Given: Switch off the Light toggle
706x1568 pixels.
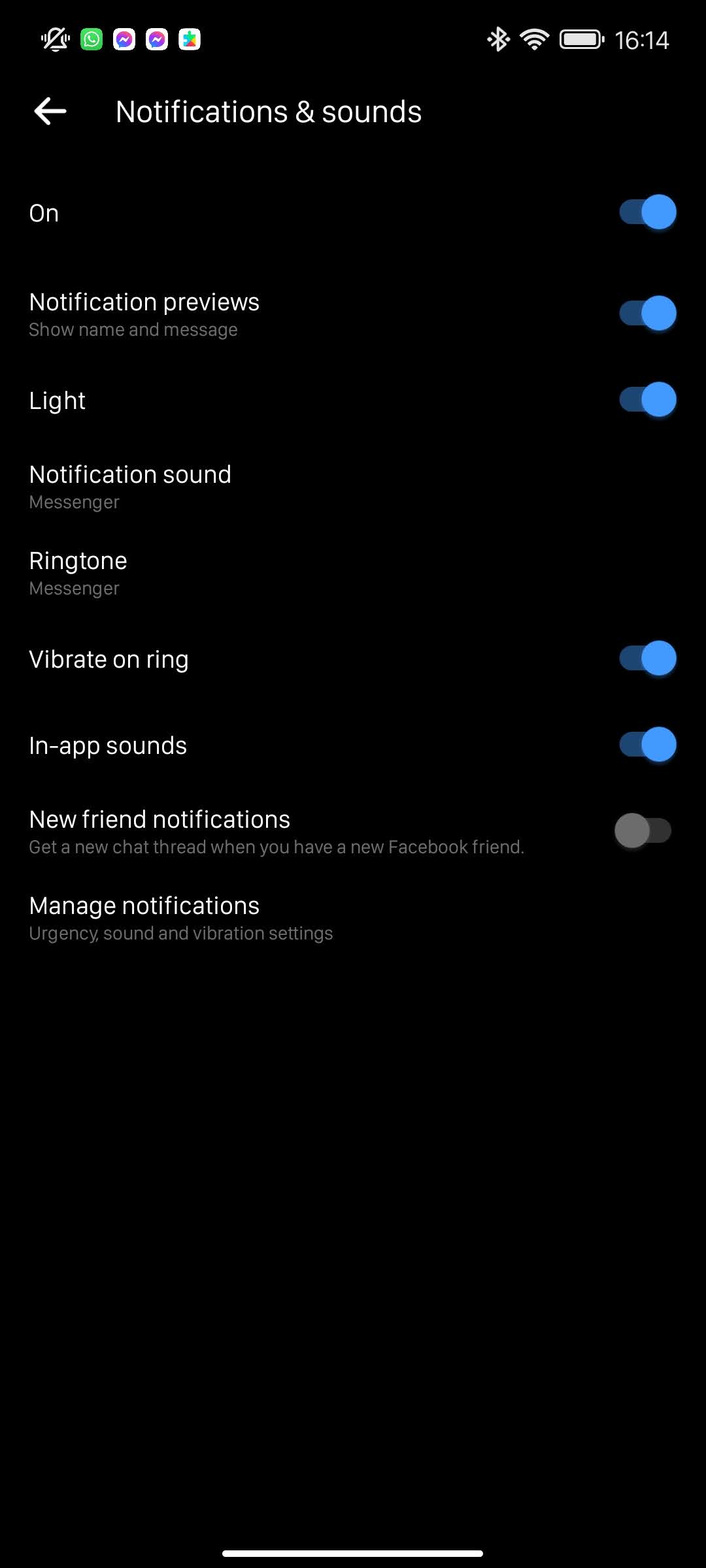Looking at the screenshot, I should click(647, 400).
